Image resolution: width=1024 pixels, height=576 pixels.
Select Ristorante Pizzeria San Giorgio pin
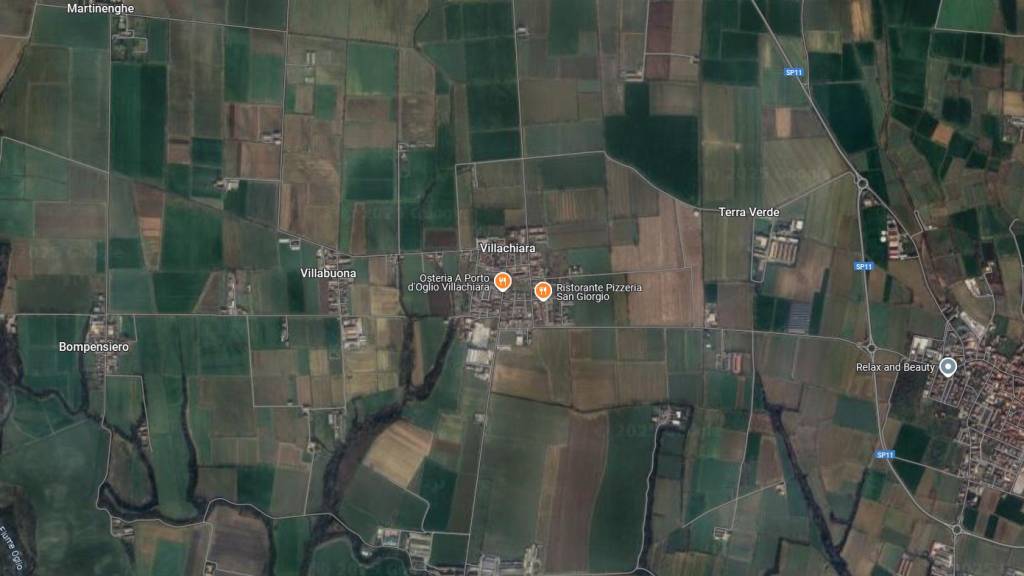(542, 291)
